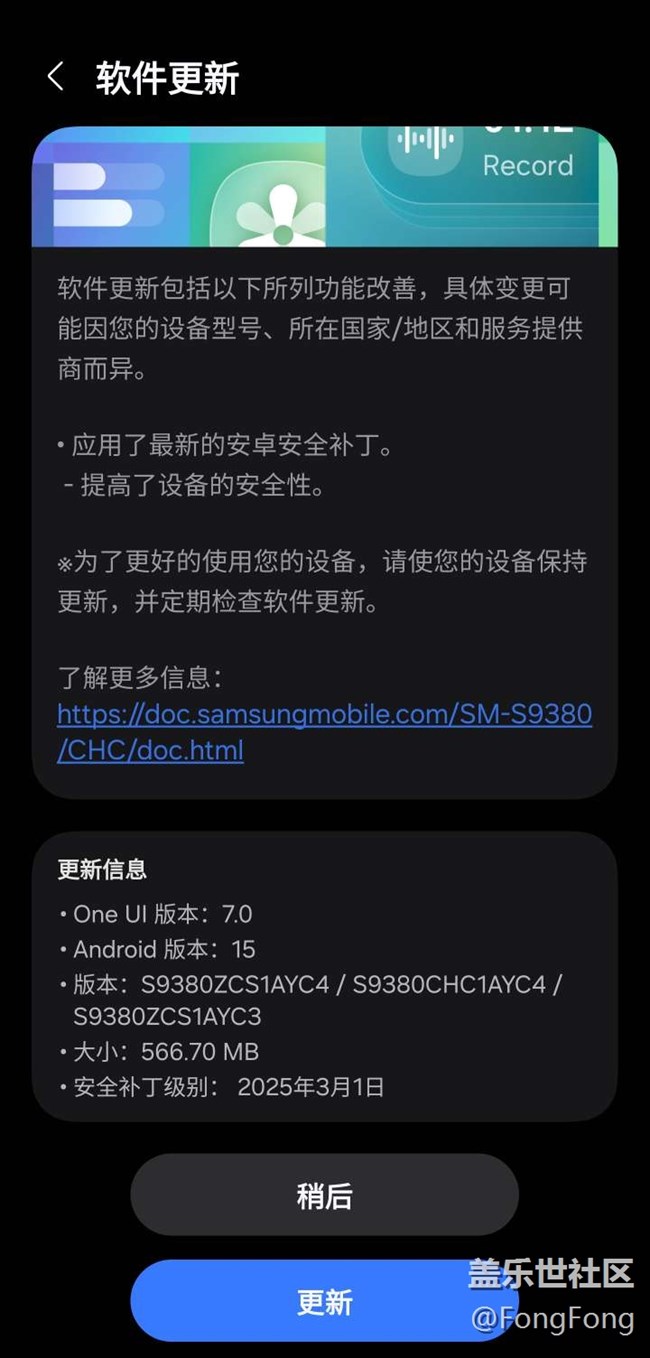Go back from the 软件更新 screen
Image resolution: width=650 pixels, height=1358 pixels.
(56, 77)
